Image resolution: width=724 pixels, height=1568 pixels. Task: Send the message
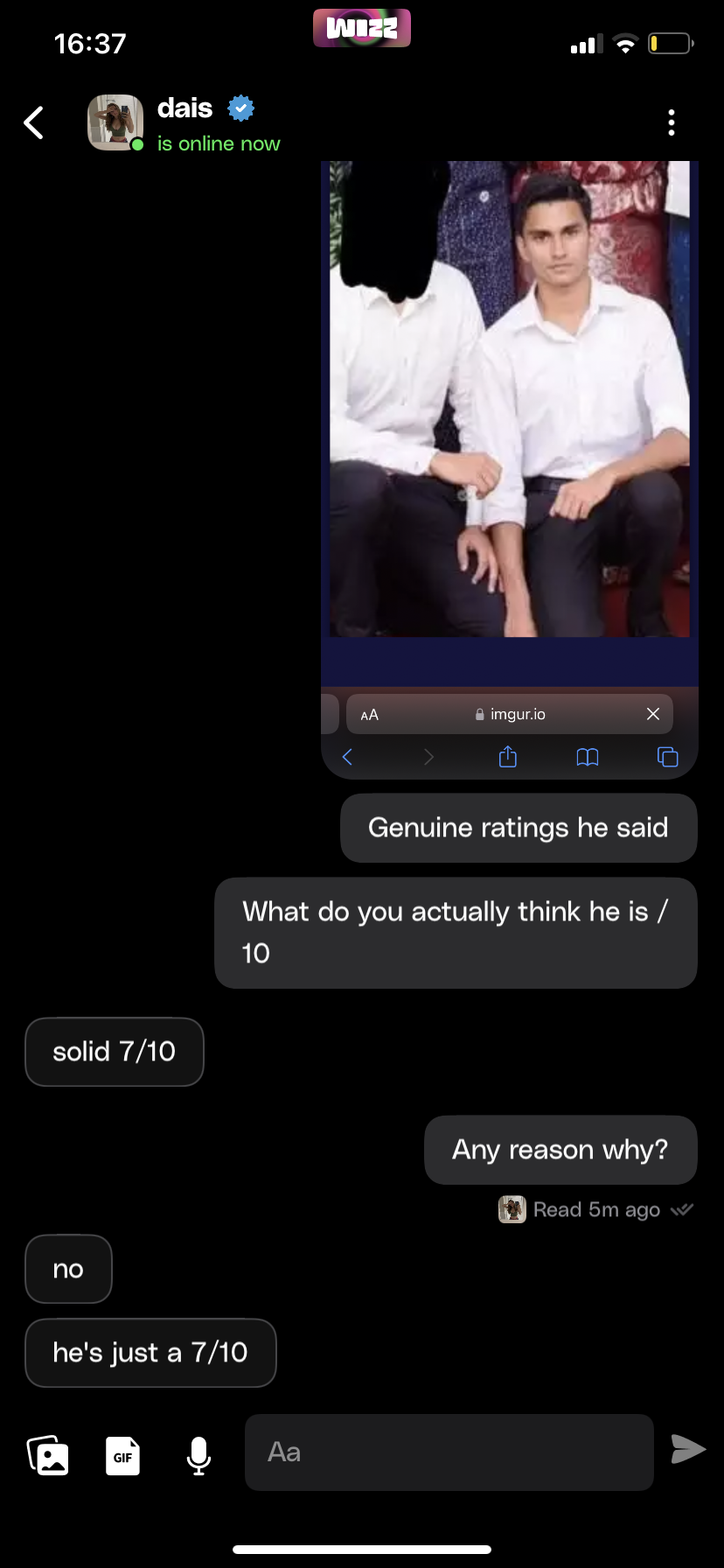[x=687, y=1449]
